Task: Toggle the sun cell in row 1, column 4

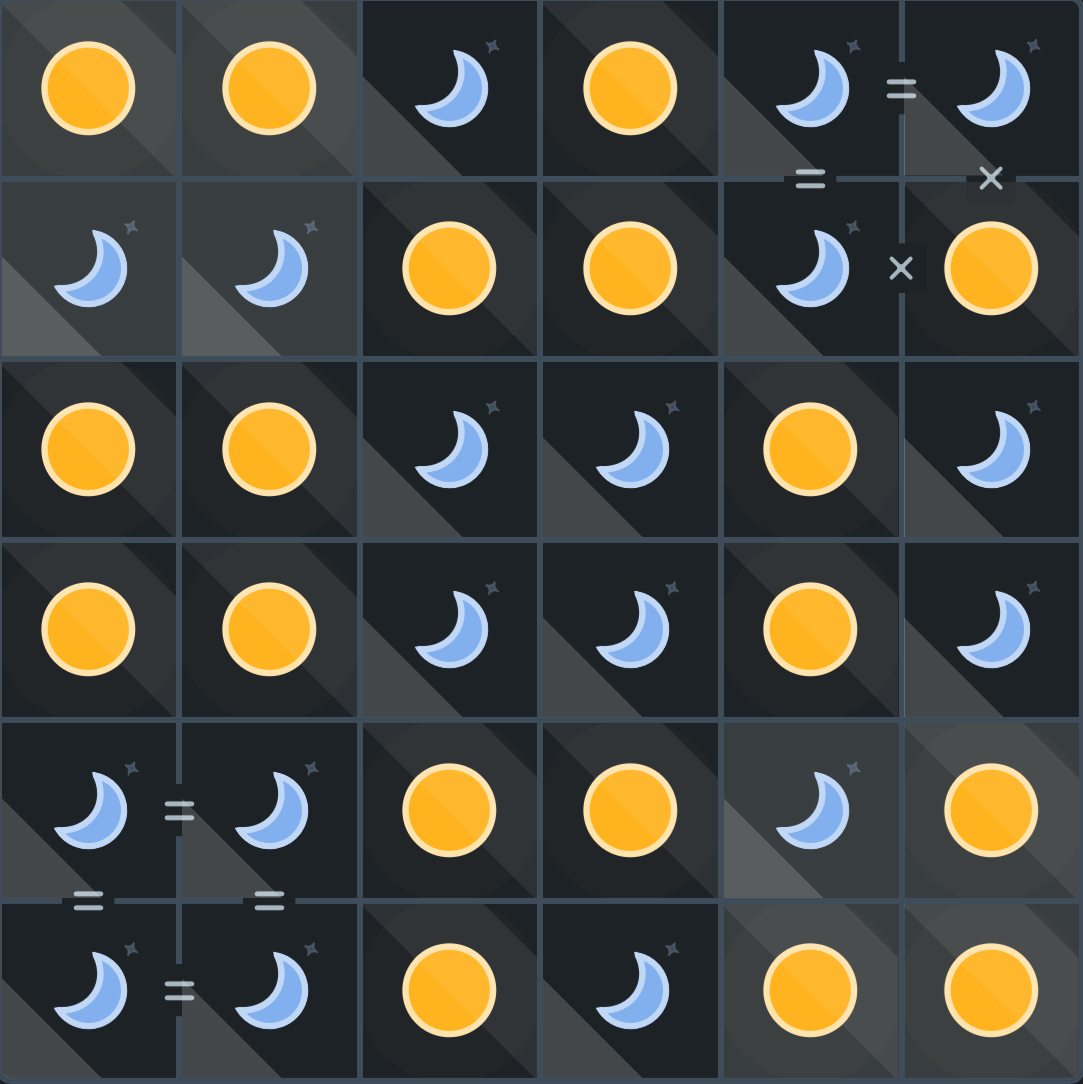Action: [x=629, y=88]
